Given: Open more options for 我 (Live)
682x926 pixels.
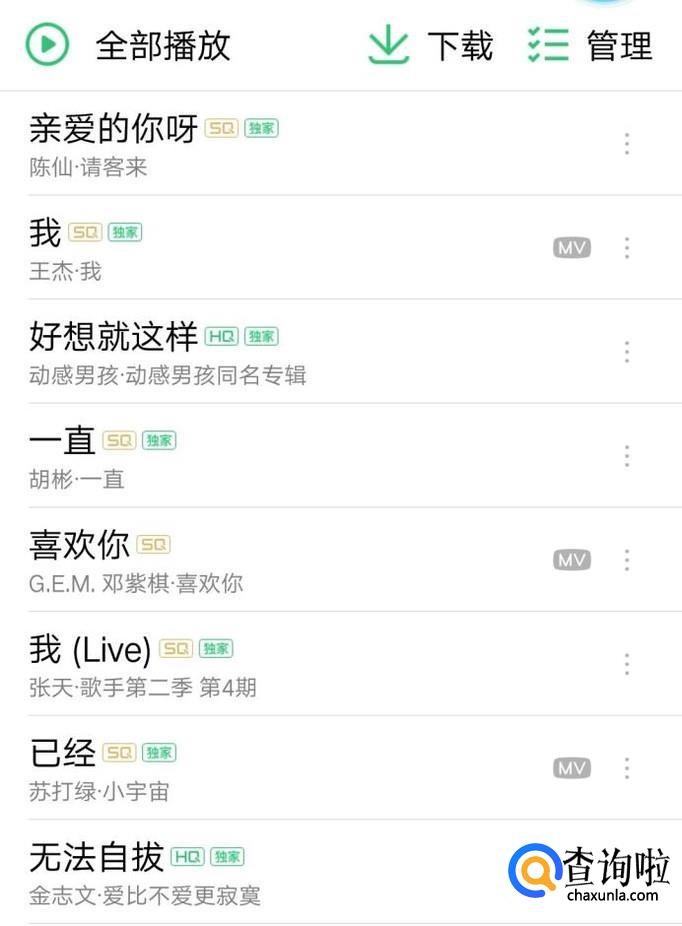Looking at the screenshot, I should tap(627, 663).
